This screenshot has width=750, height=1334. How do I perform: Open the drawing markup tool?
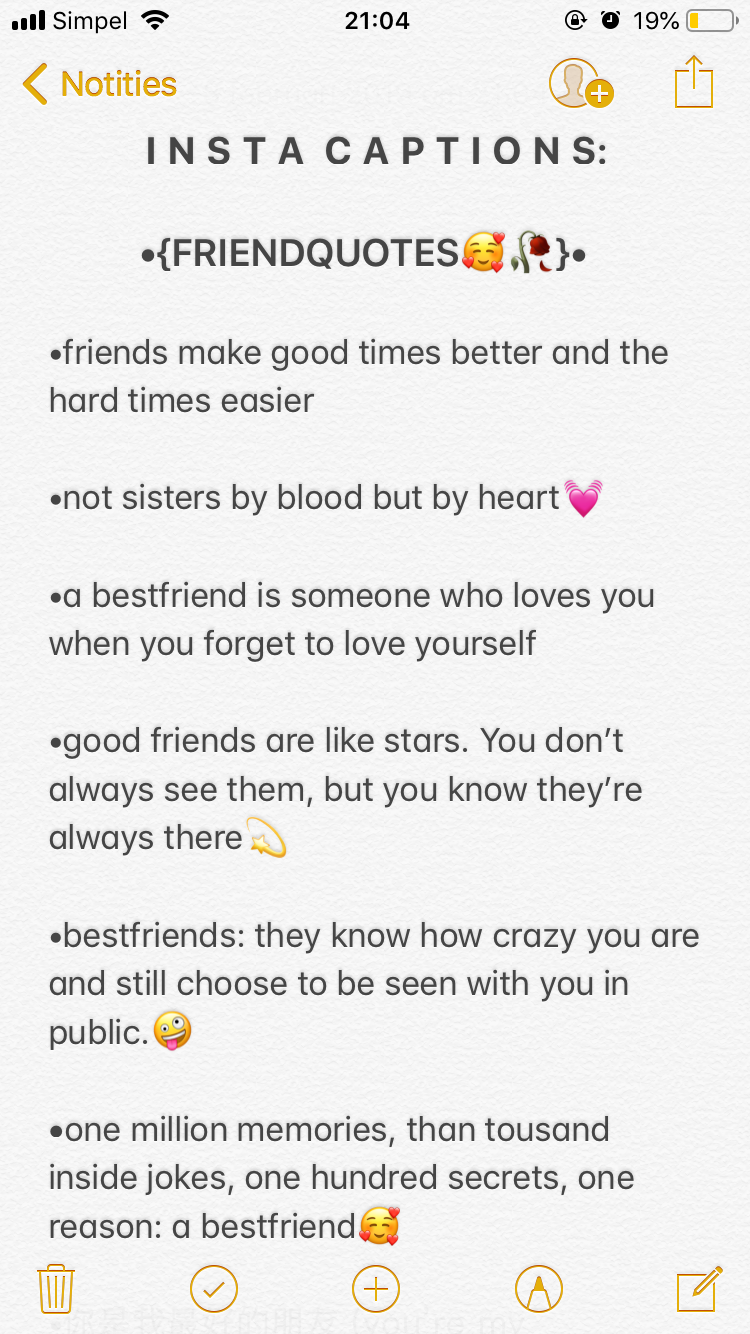(538, 1289)
